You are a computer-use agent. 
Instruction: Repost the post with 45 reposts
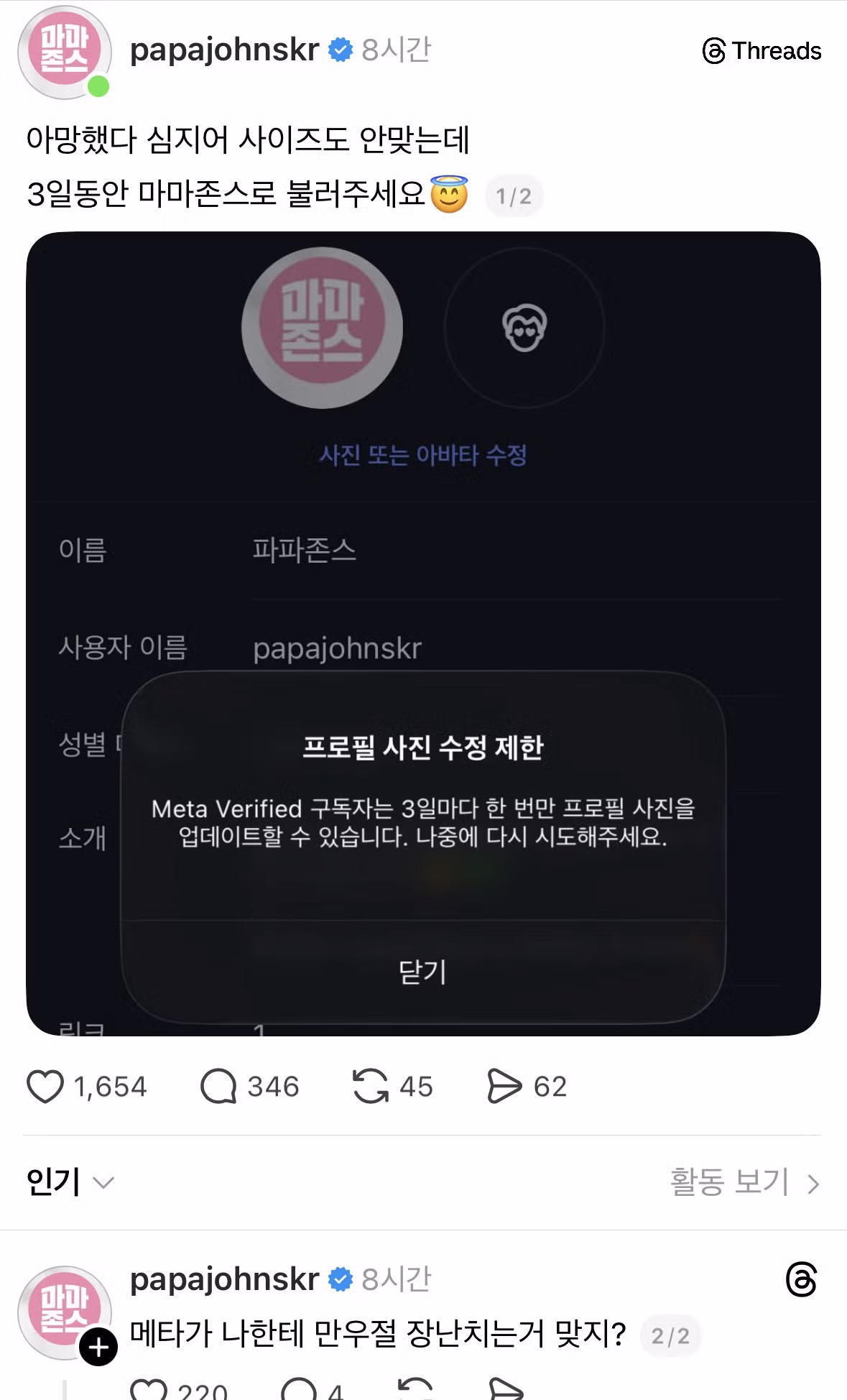click(370, 1086)
